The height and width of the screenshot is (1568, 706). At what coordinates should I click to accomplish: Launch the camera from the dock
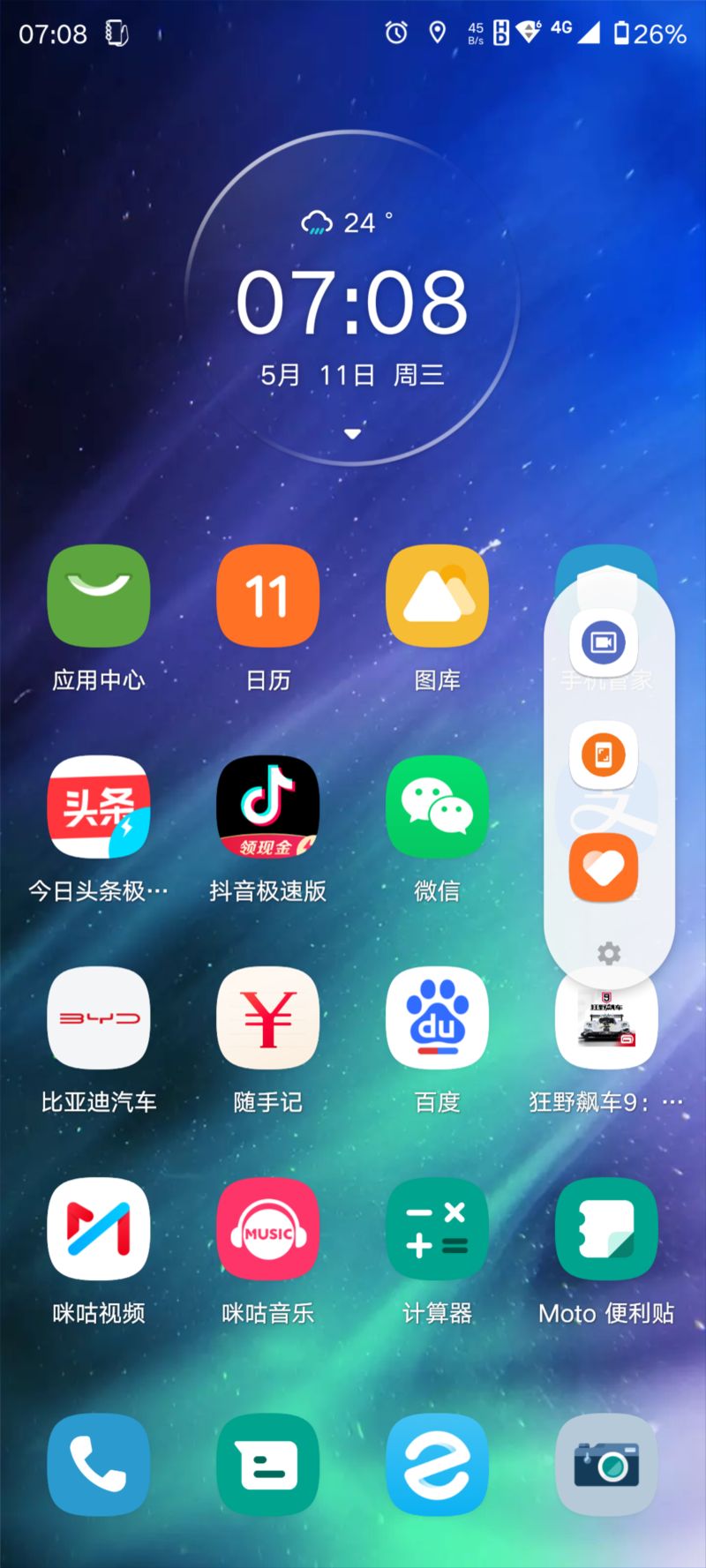coord(606,1465)
